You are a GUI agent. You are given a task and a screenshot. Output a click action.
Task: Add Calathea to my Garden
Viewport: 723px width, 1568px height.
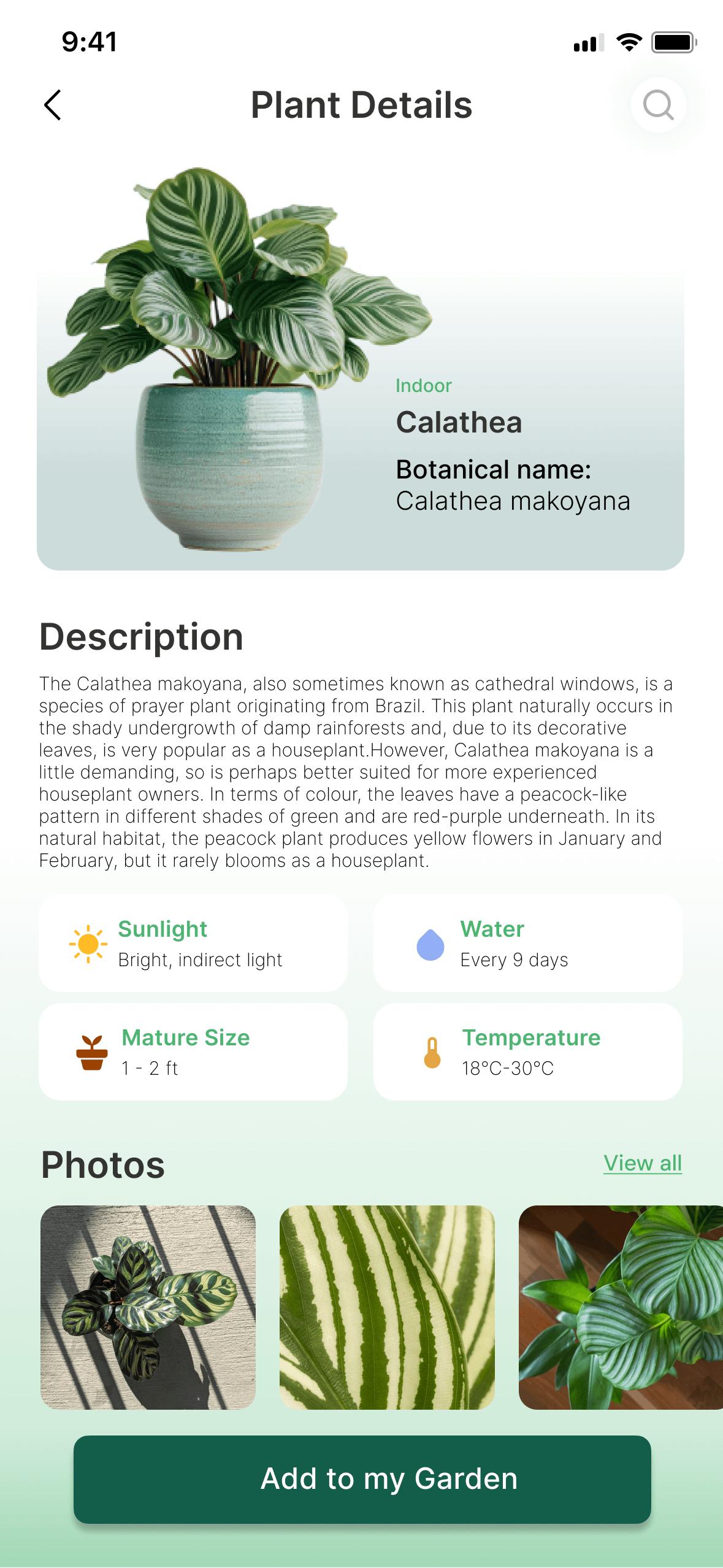pyautogui.click(x=362, y=1479)
